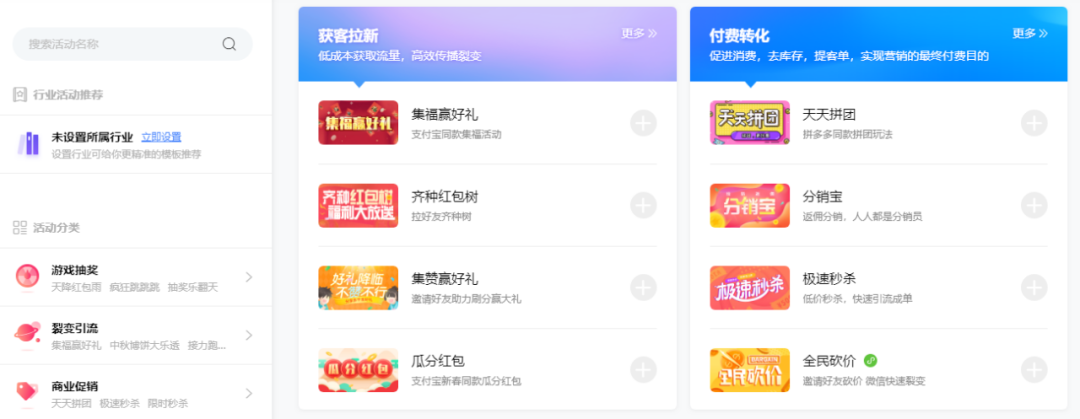Expand the 裂变引流 category
The width and height of the screenshot is (1080, 419).
(249, 335)
